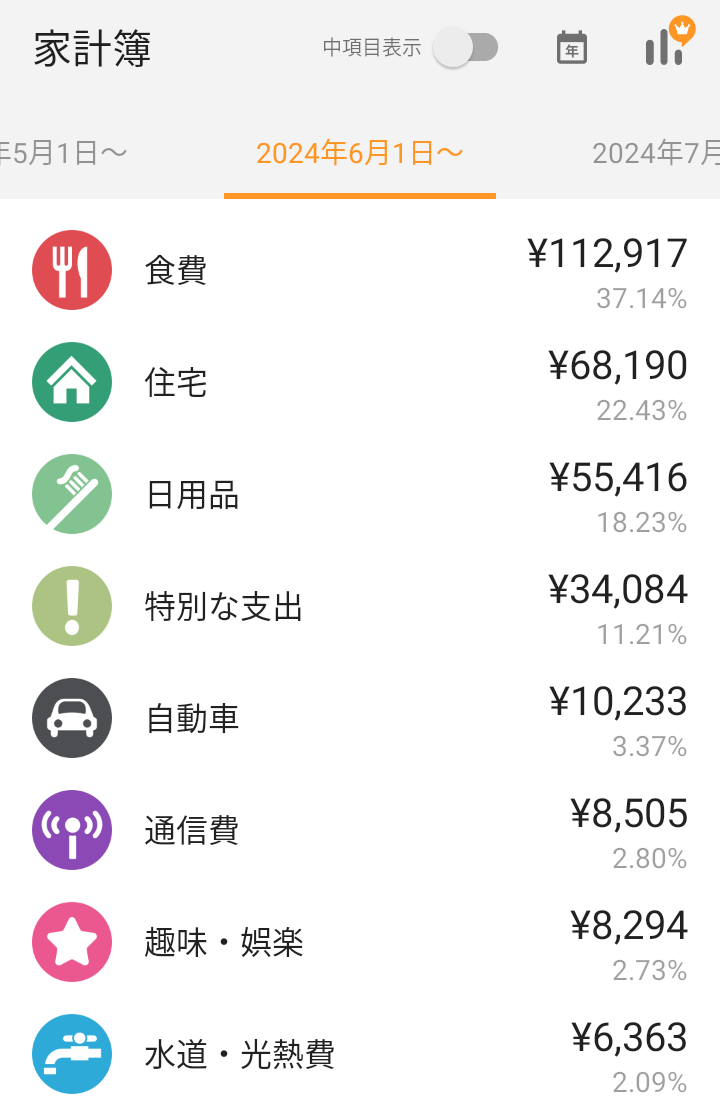This screenshot has height=1117, width=720.
Task: Open the 食費 category row
Action: point(360,270)
